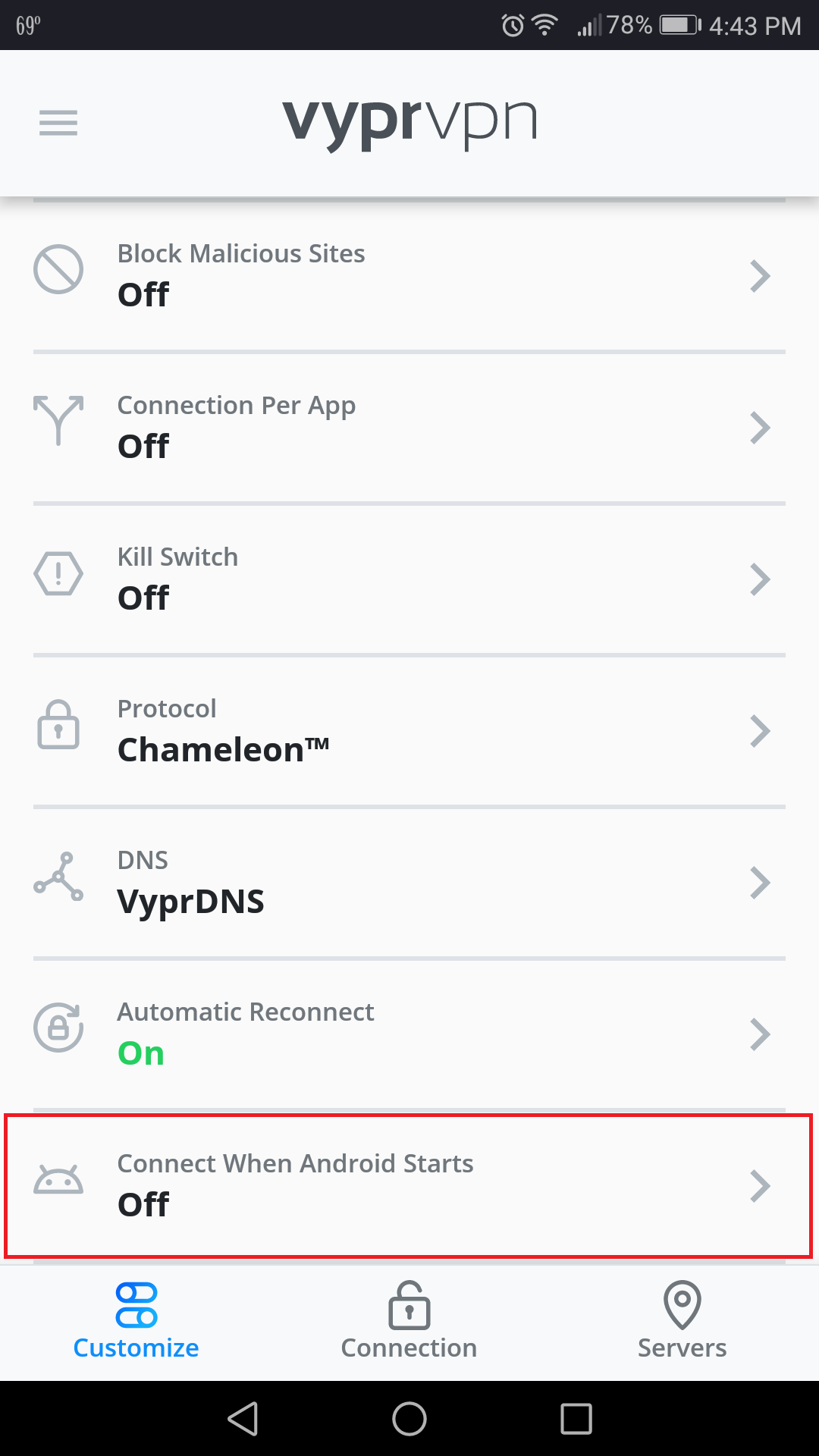Open the Kill Switch setting
Viewport: 819px width, 1456px height.
pos(409,576)
